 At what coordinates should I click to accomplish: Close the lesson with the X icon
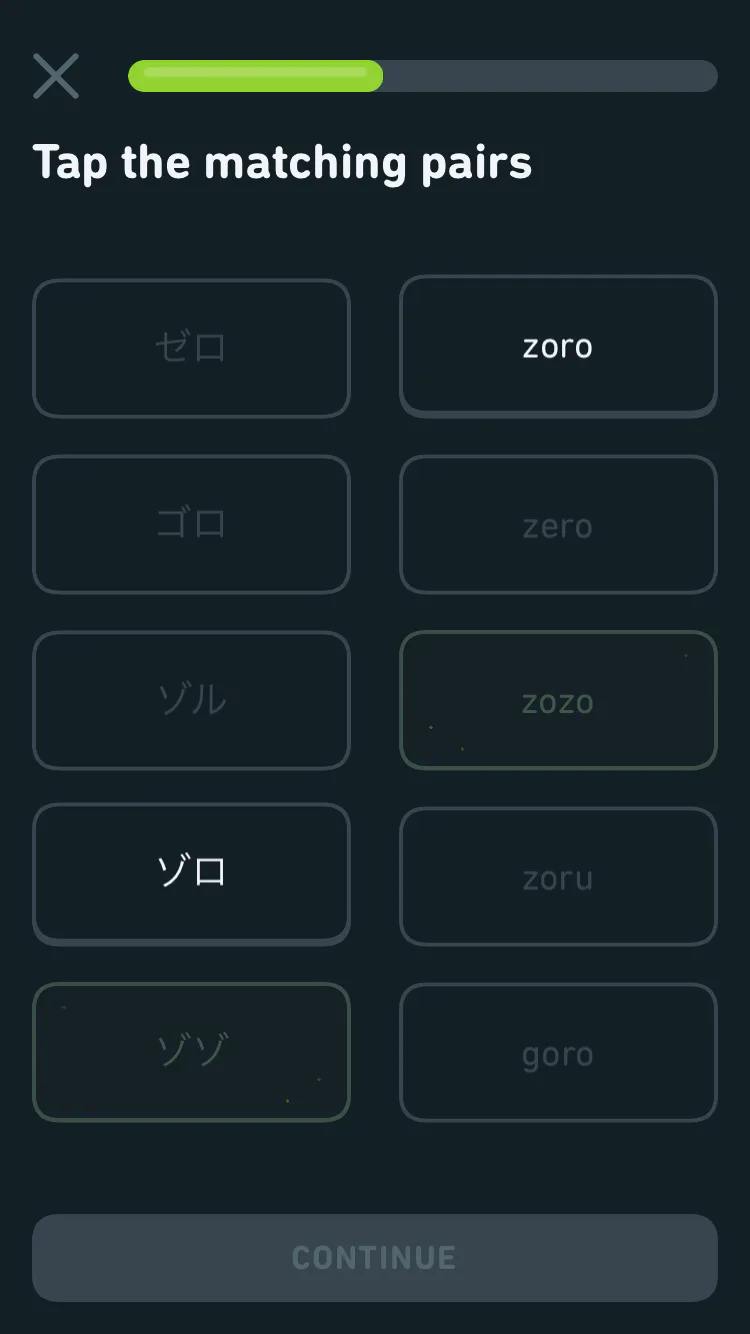(x=56, y=76)
